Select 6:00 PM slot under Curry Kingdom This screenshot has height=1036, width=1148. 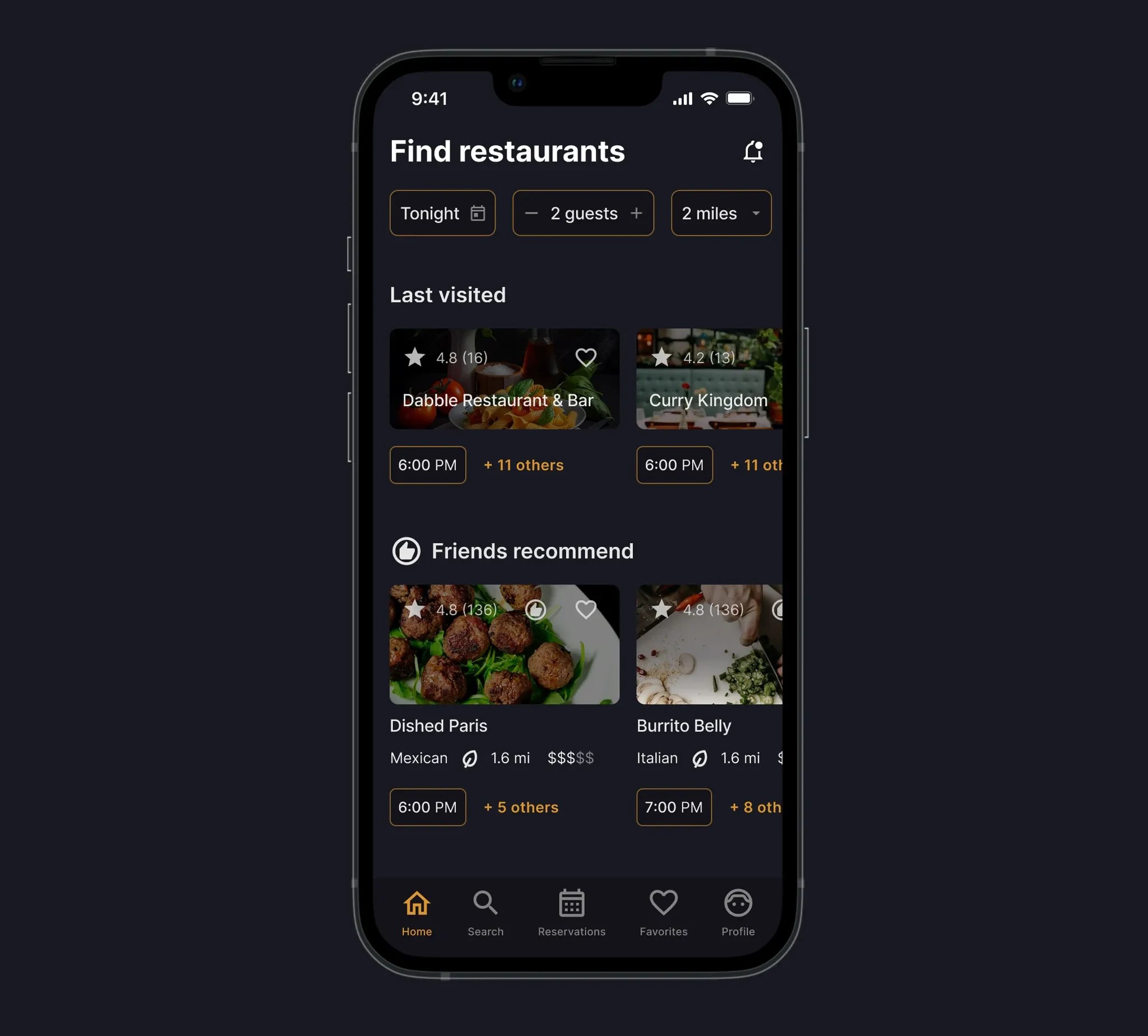674,465
